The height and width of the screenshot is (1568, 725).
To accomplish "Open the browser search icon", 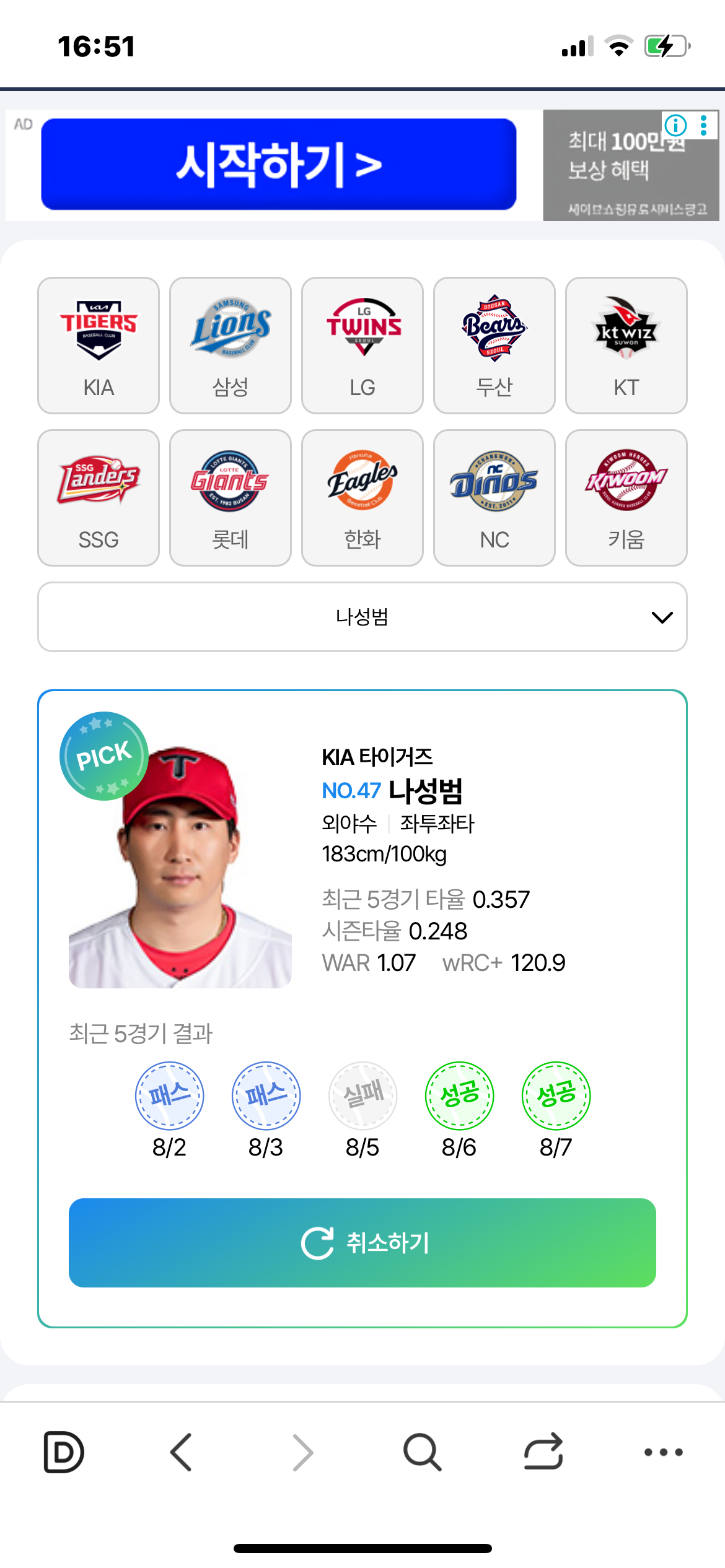I will (x=423, y=1452).
